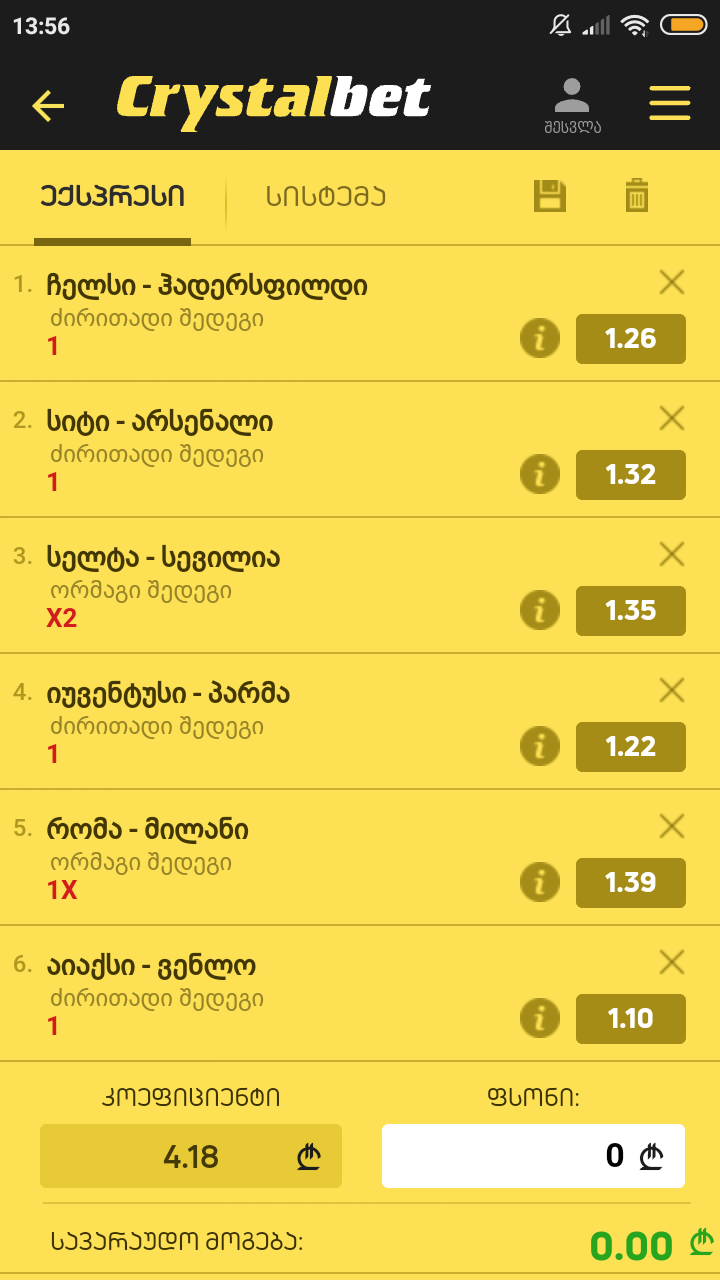Tap the 1.39 odds for რომა - მილანი

[631, 883]
